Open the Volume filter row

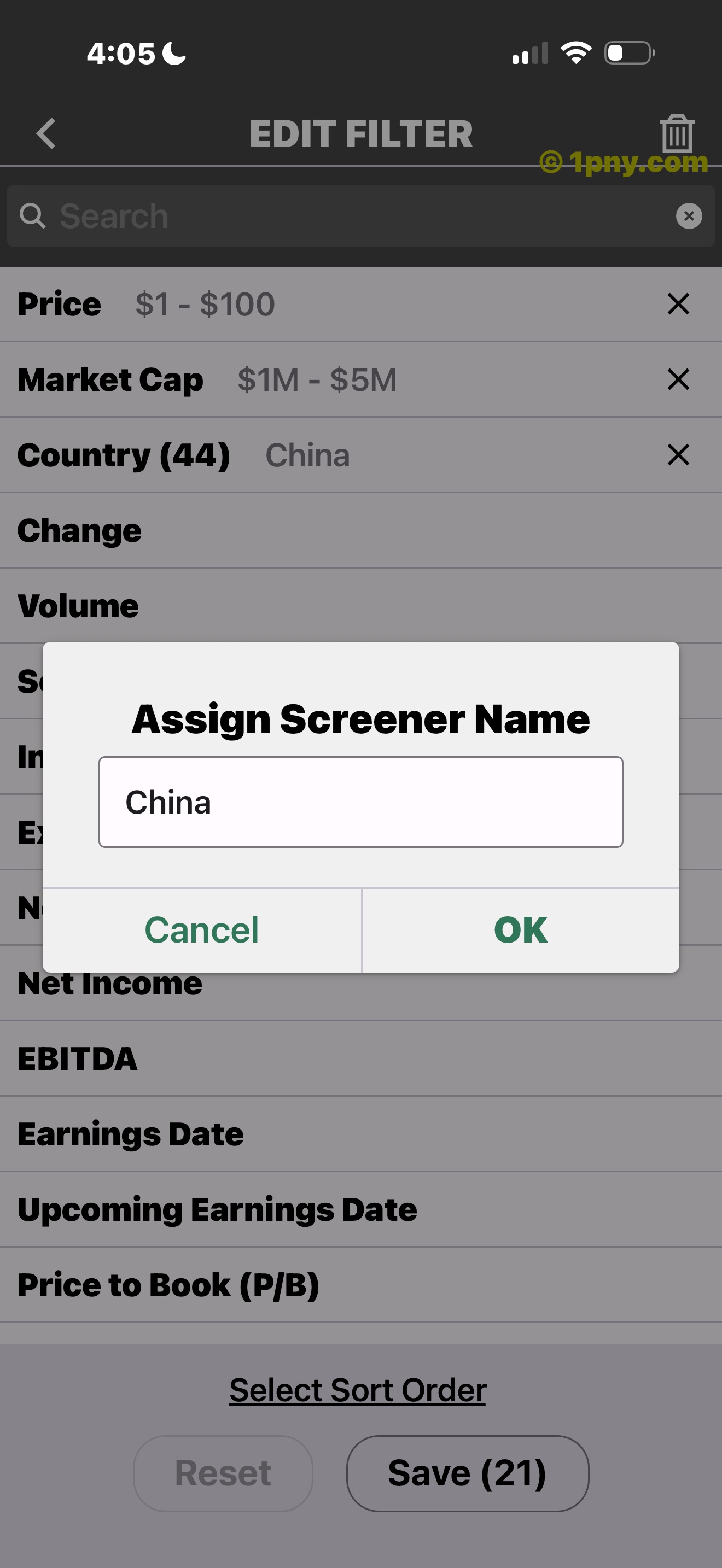tap(361, 606)
